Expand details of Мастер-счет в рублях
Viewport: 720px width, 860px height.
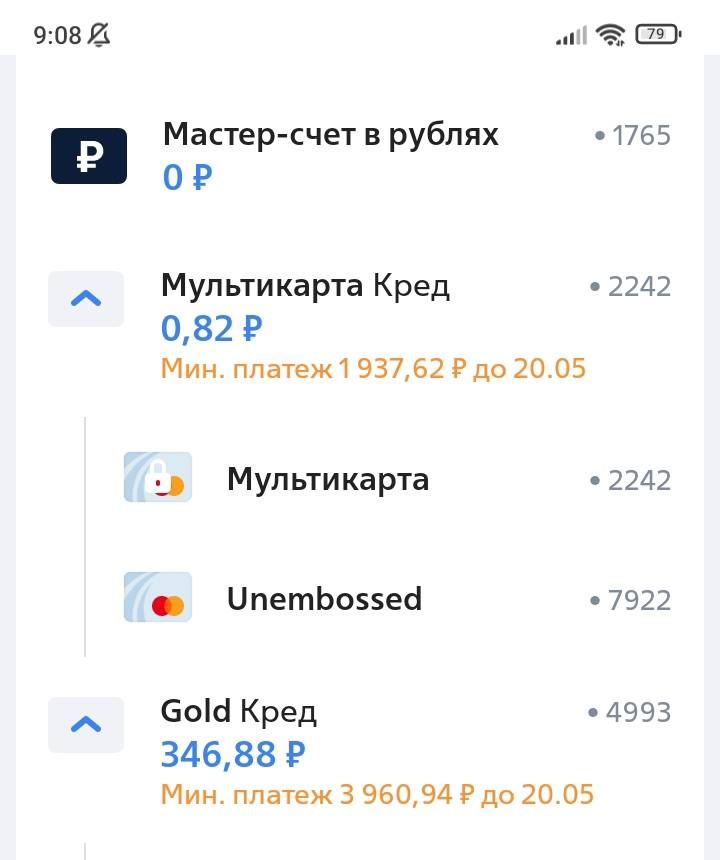(x=330, y=135)
